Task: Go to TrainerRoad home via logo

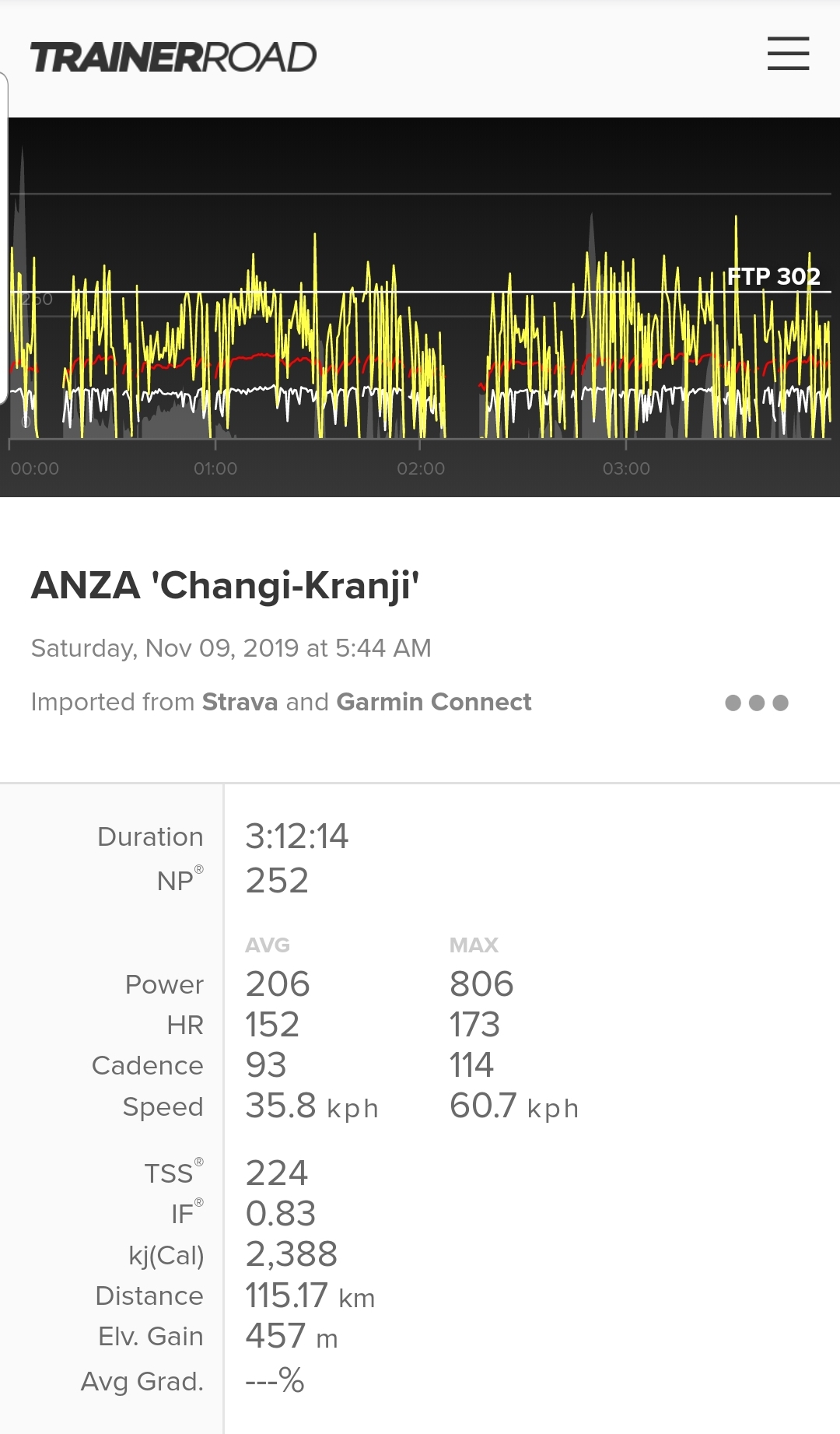Action: 173,58
